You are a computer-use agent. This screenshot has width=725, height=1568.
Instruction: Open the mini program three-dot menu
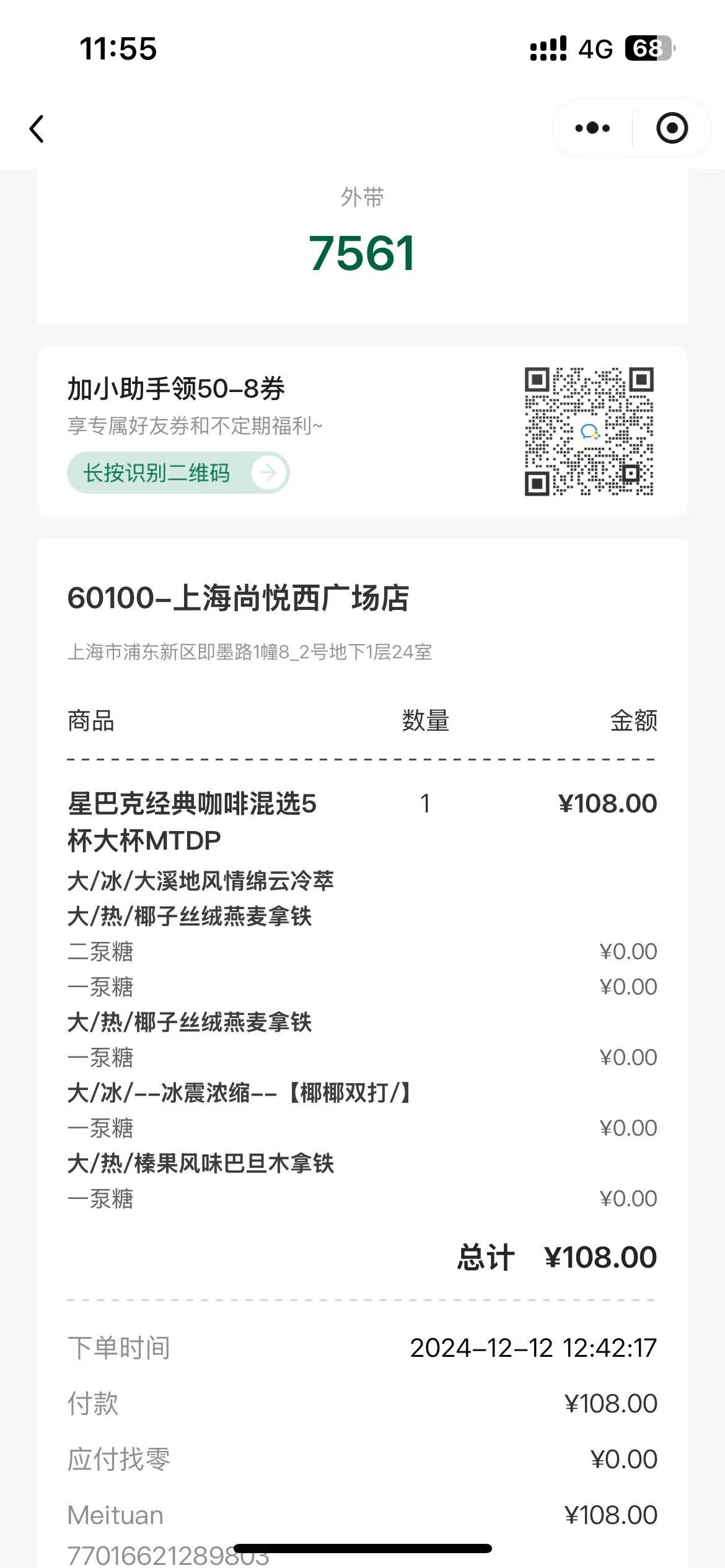coord(592,128)
